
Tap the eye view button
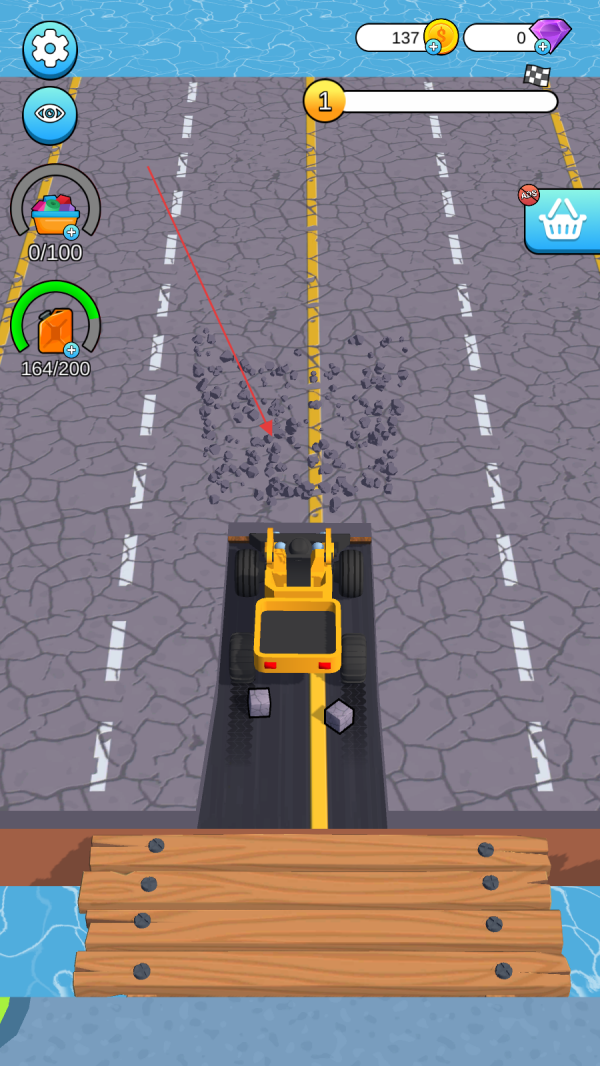click(x=50, y=114)
